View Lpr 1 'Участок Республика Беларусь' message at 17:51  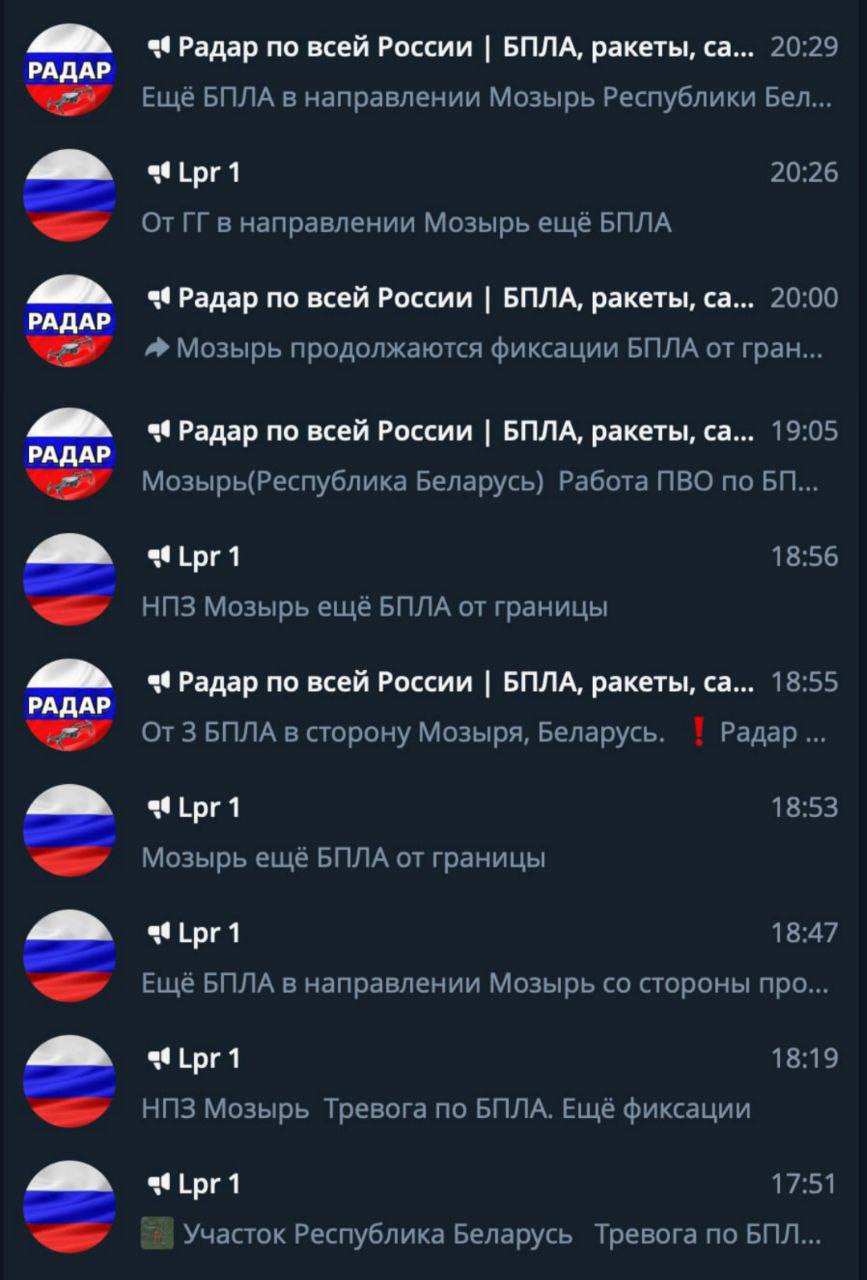coord(485,1209)
